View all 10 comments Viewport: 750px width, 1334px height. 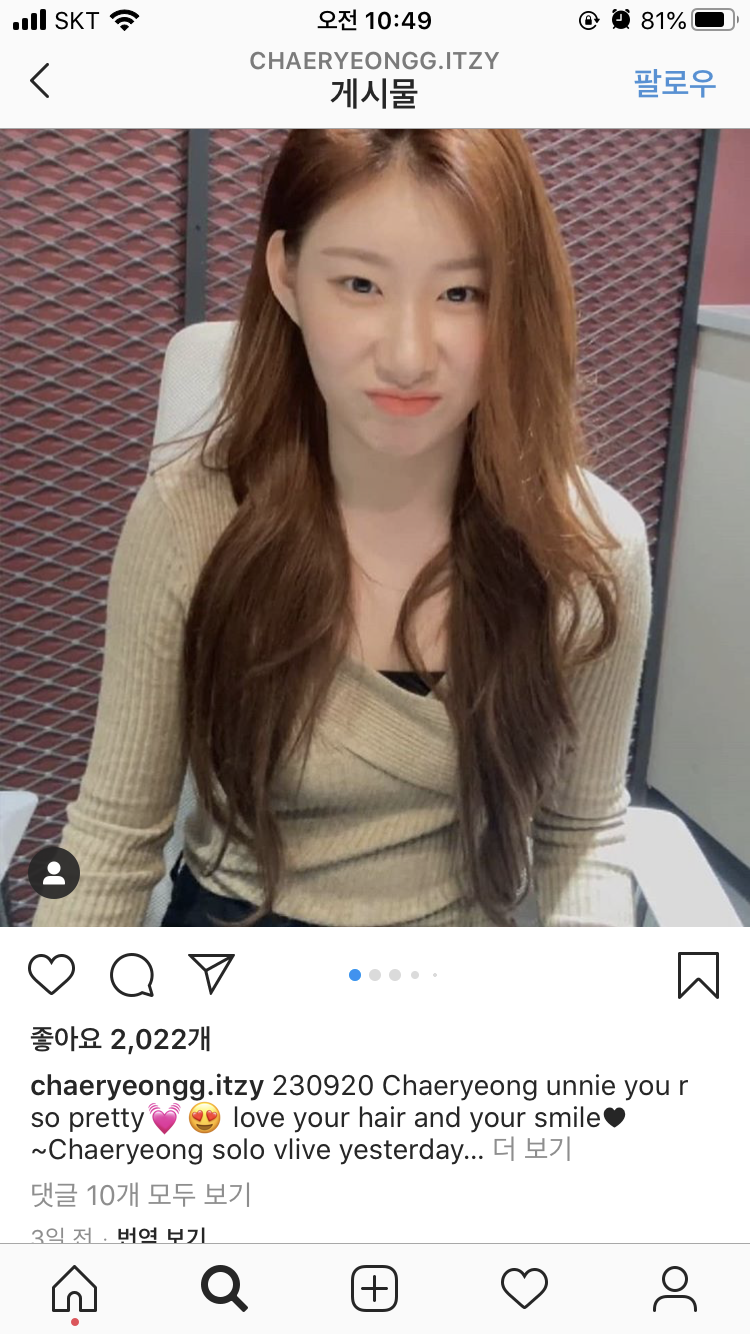141,1194
